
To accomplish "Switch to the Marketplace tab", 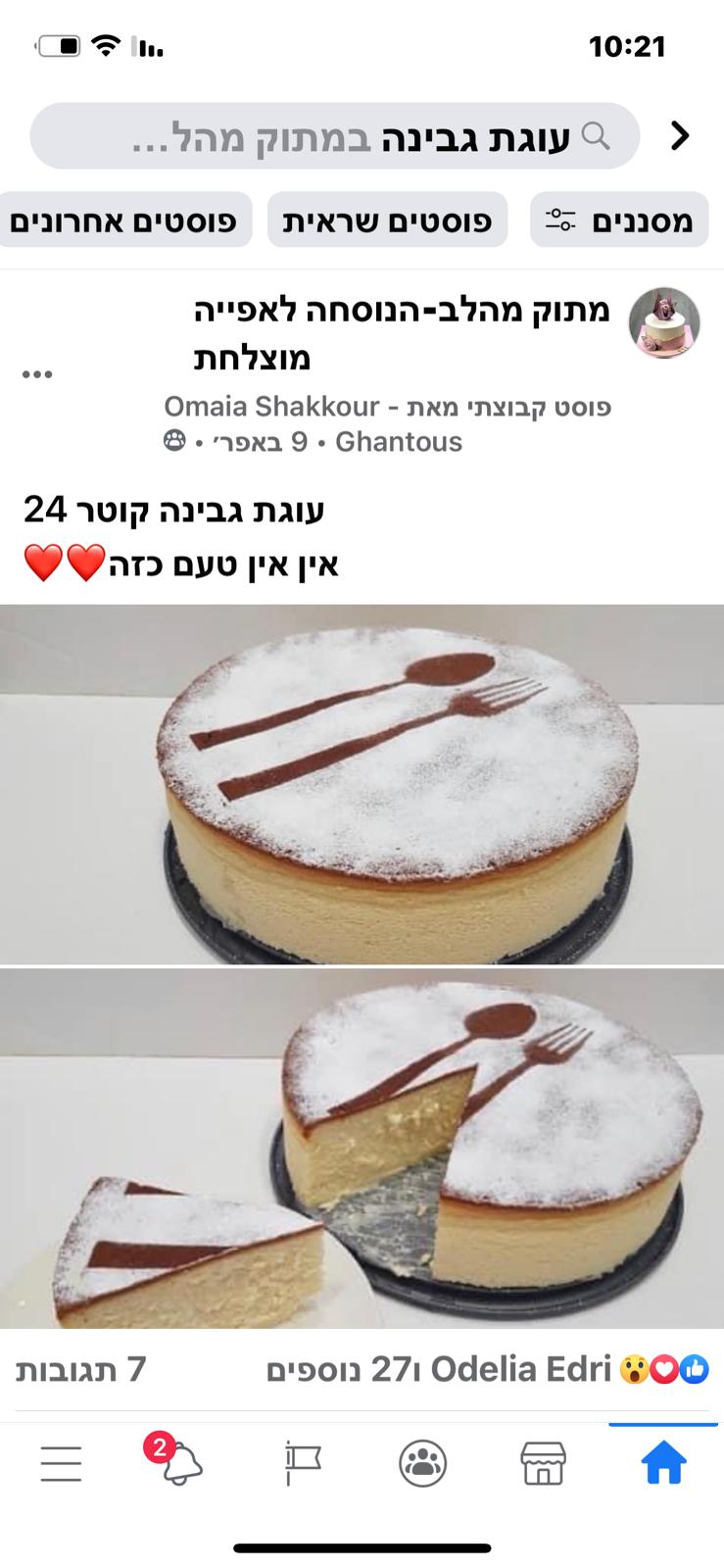I will coord(543,1464).
